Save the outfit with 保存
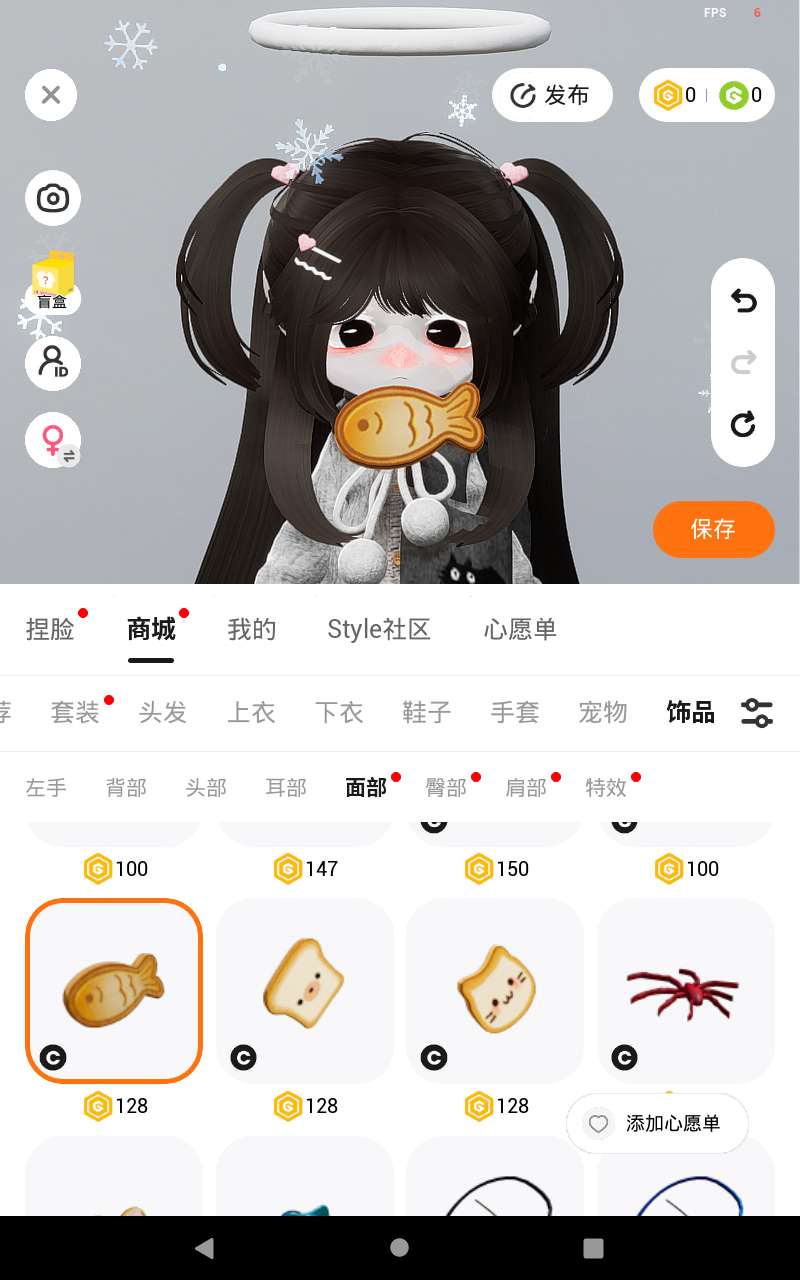The image size is (800, 1280). [713, 529]
